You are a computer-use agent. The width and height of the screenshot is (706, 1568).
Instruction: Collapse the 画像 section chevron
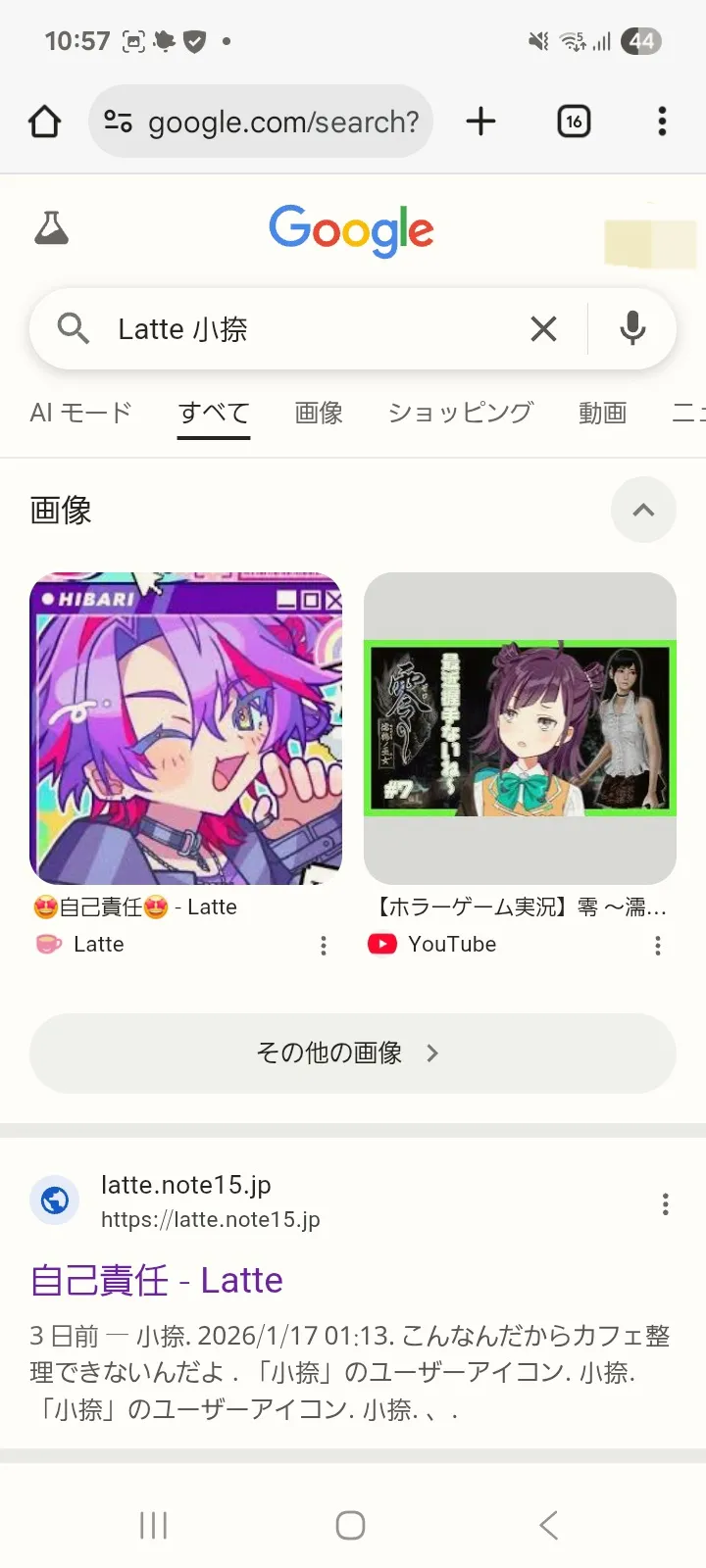tap(643, 510)
